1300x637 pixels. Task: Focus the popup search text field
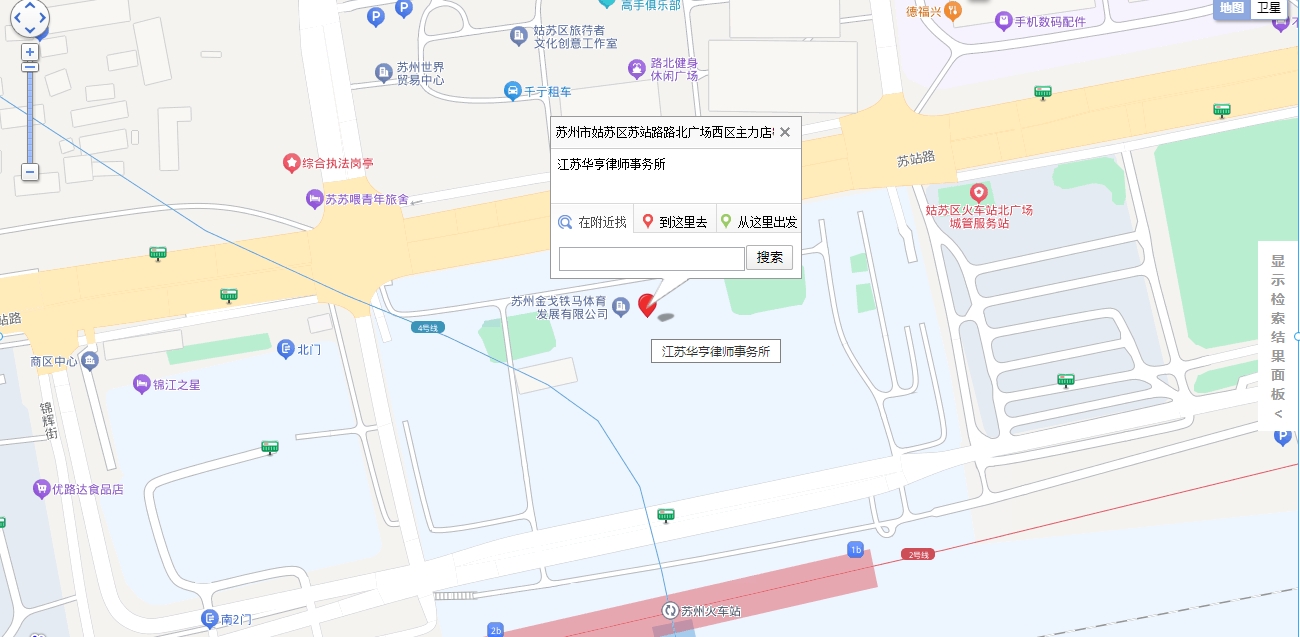point(652,258)
